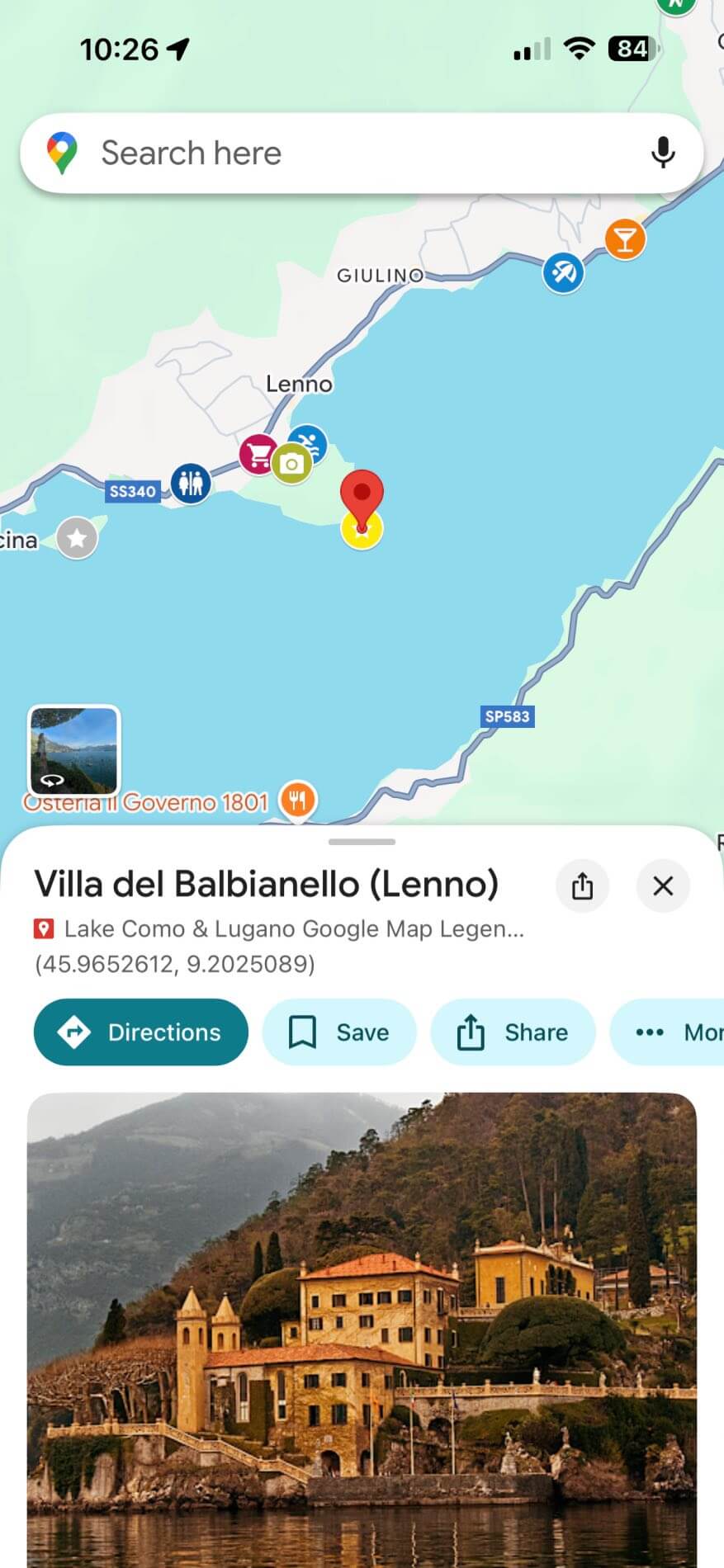The height and width of the screenshot is (1568, 724).
Task: Save Villa del Balbianello to a list
Action: click(339, 1032)
